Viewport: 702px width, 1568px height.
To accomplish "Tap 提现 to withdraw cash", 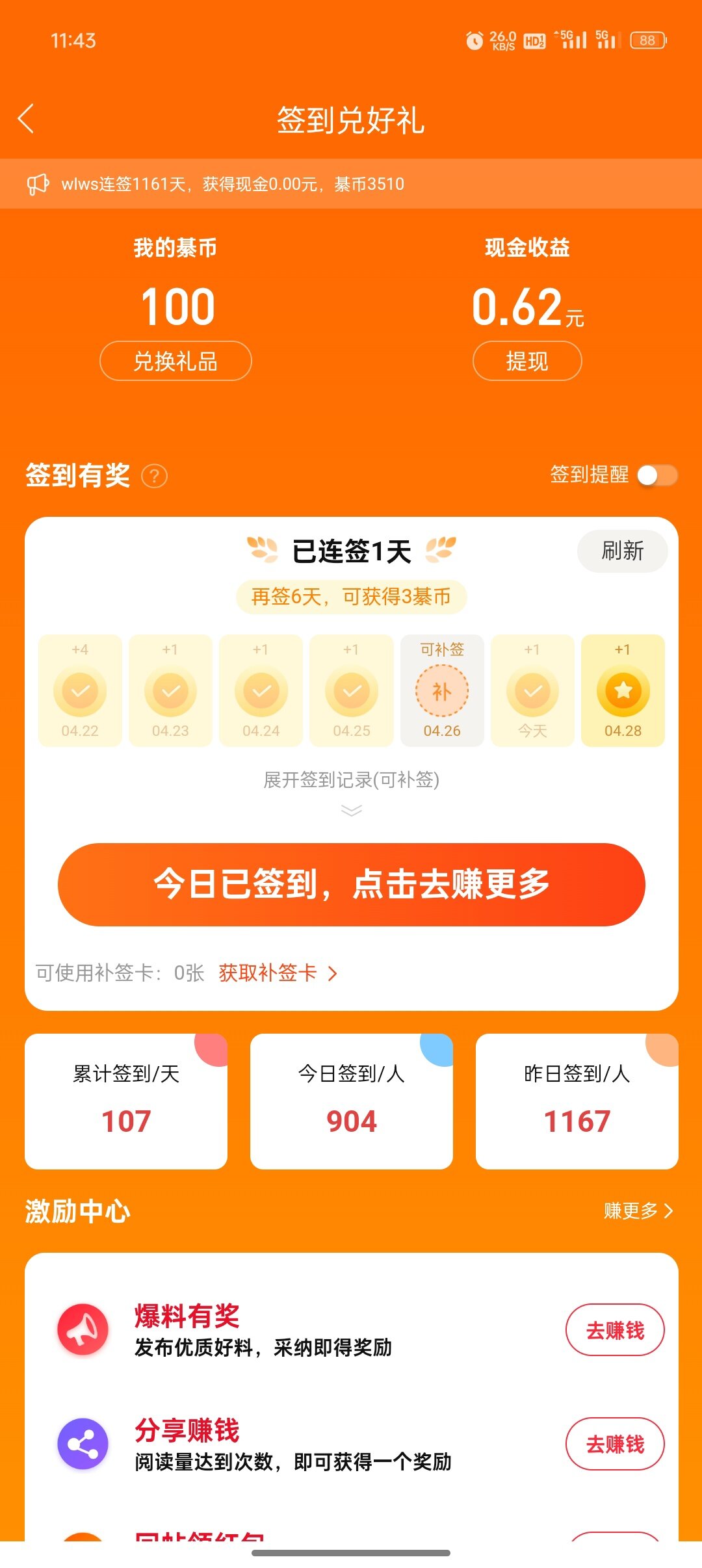I will [527, 361].
